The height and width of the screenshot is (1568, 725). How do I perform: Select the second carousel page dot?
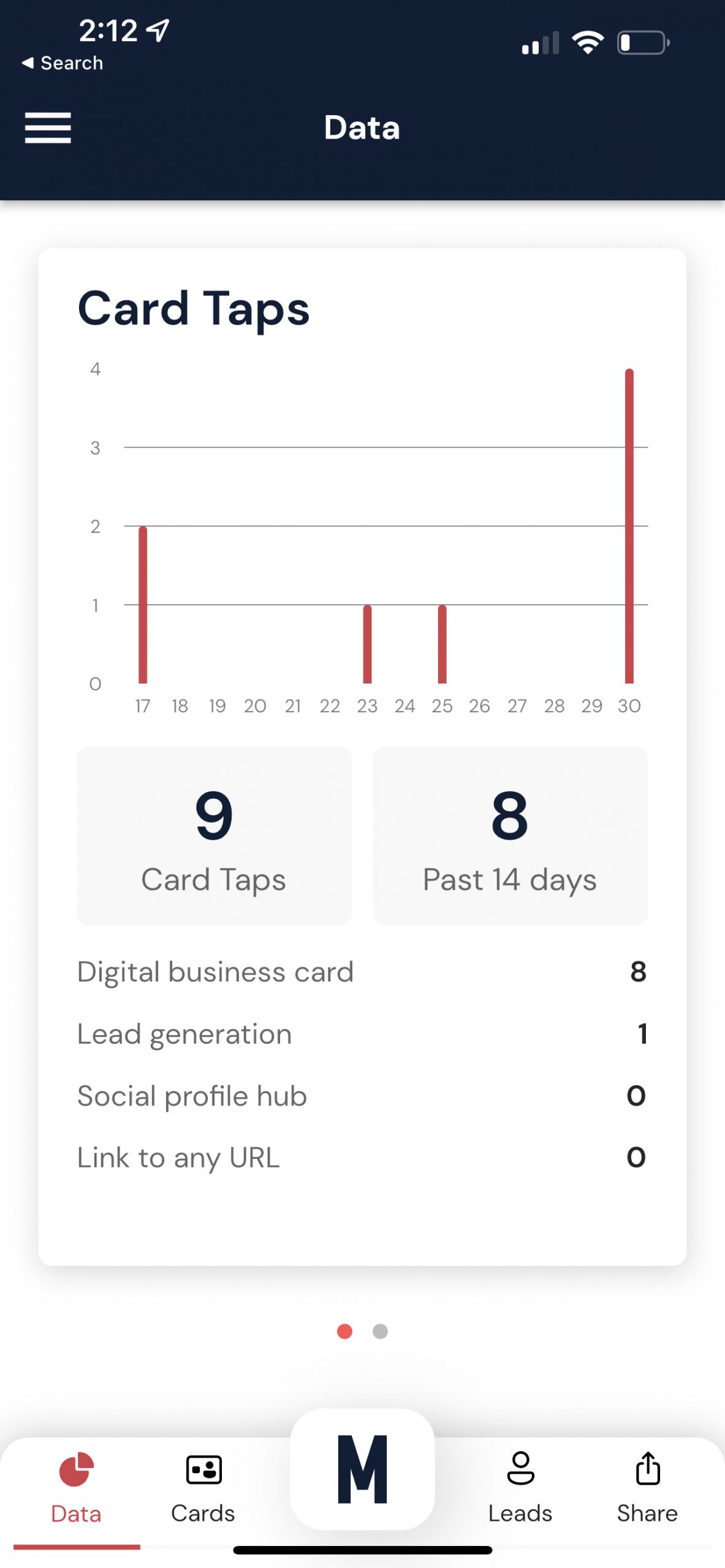pos(379,1330)
